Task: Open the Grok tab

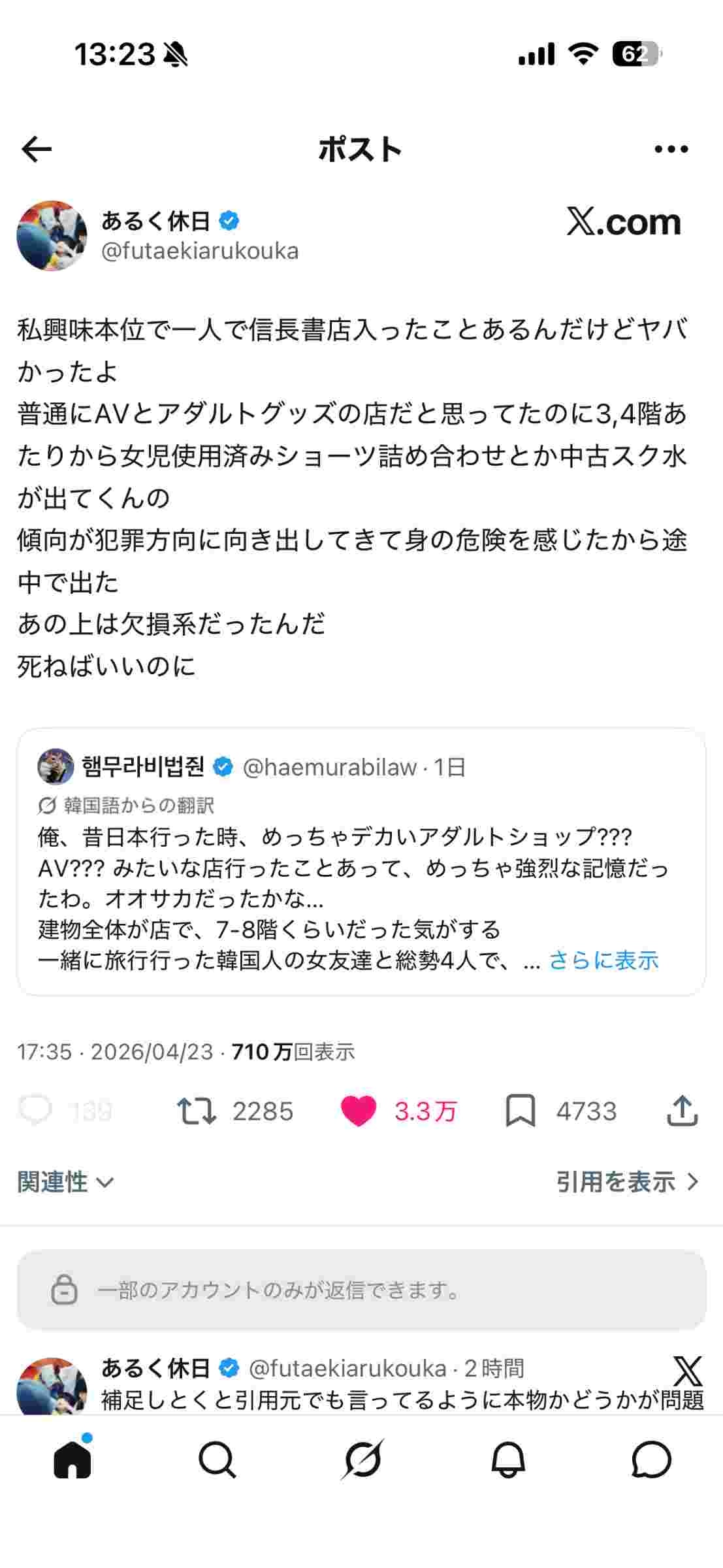Action: (362, 1460)
